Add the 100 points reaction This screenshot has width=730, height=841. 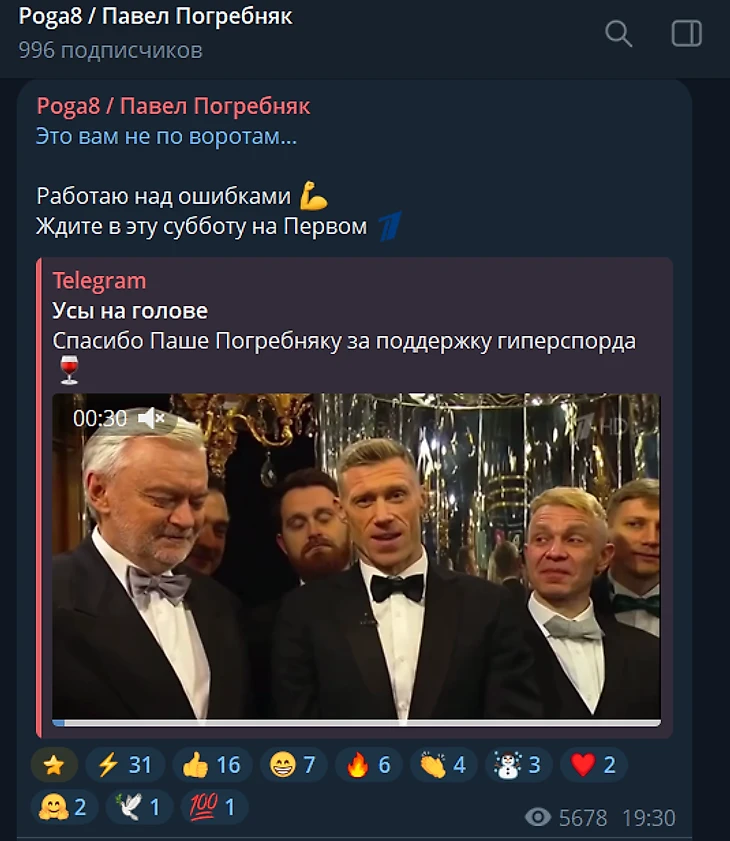coord(214,806)
